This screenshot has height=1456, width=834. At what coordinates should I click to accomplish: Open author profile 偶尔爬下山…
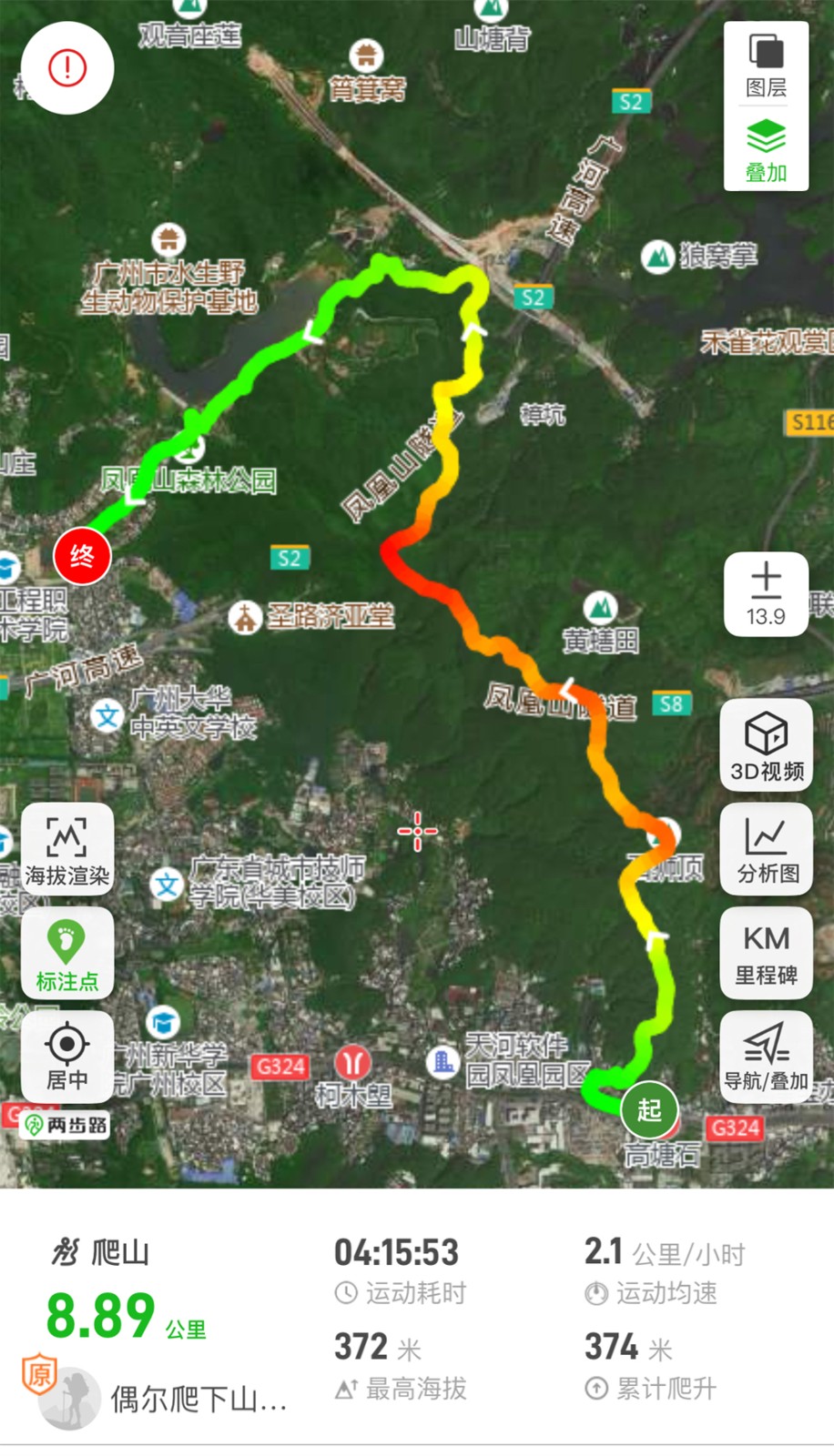198,1399
